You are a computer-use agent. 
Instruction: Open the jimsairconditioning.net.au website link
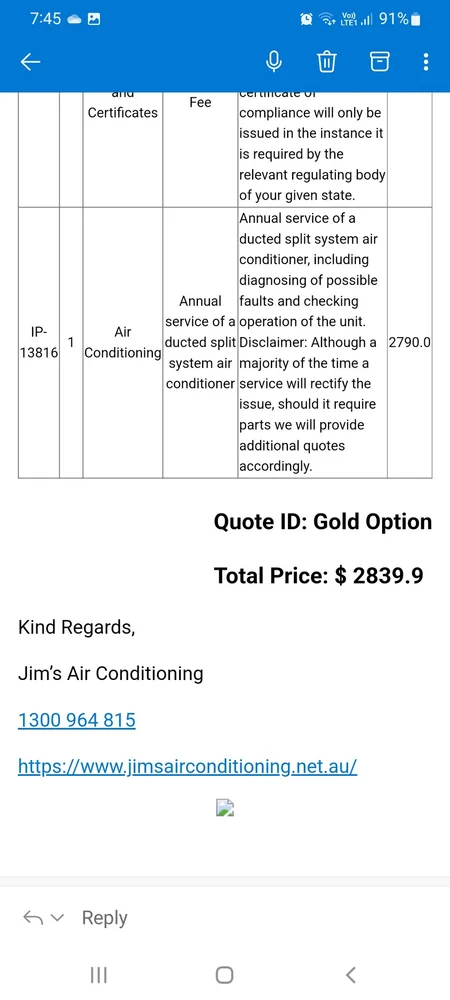point(187,767)
